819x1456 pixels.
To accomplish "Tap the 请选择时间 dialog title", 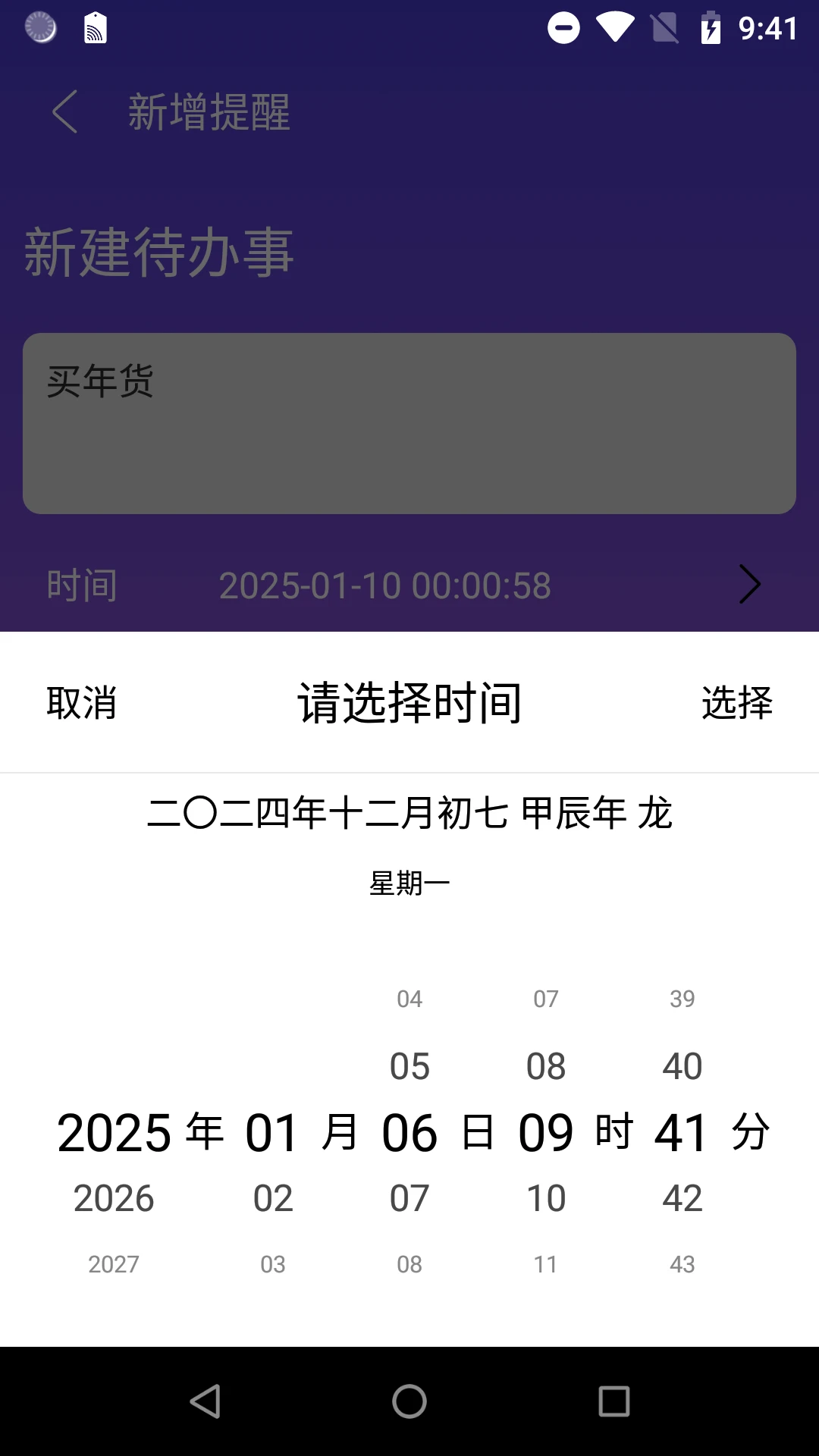I will pos(409,703).
